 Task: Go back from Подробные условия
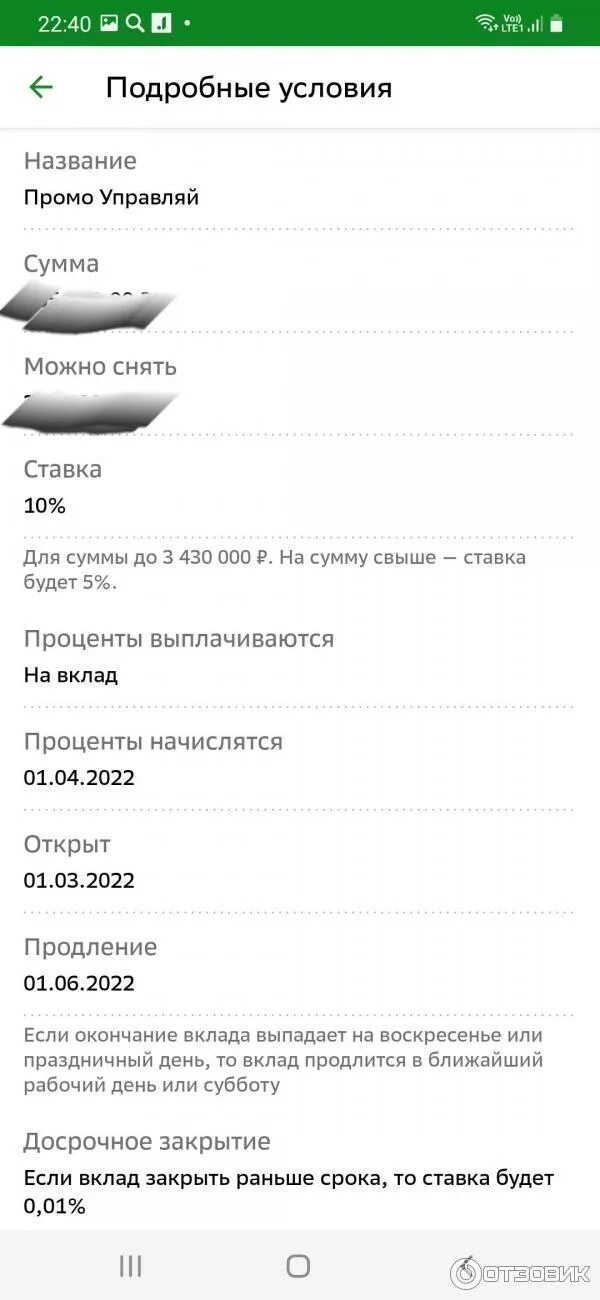coord(41,87)
